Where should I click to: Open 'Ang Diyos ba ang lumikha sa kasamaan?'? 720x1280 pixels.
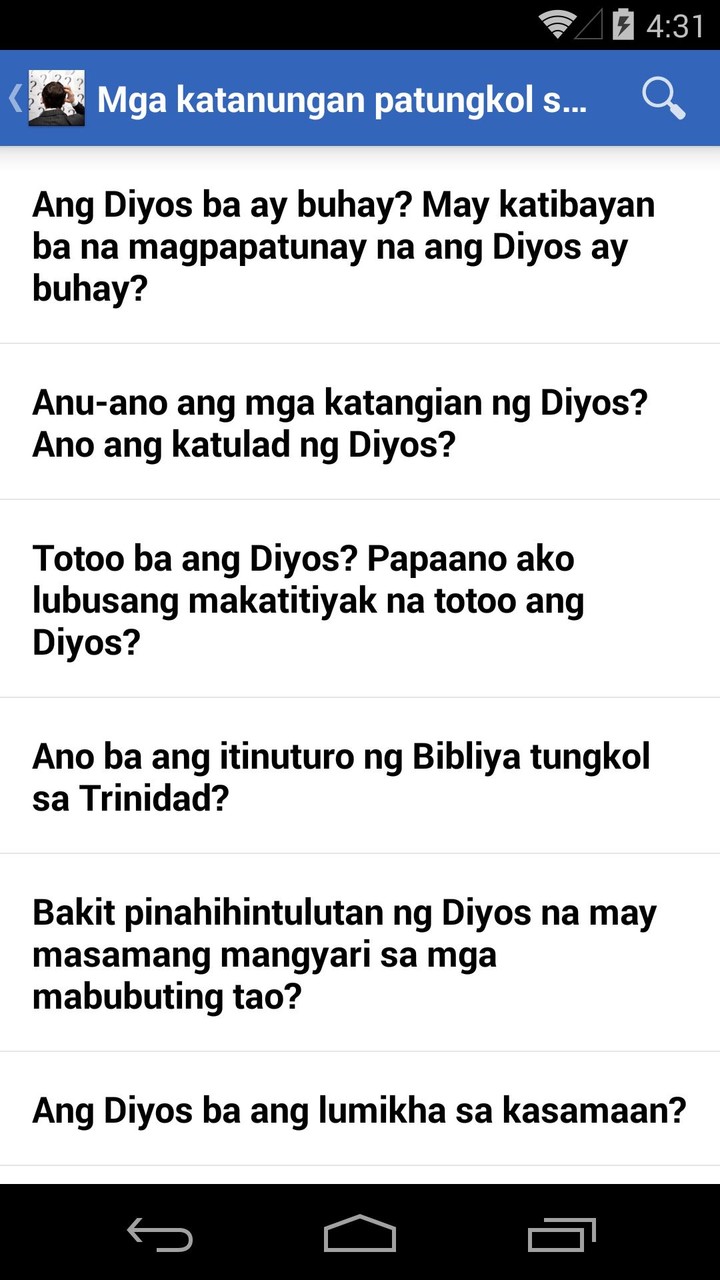(x=360, y=1110)
